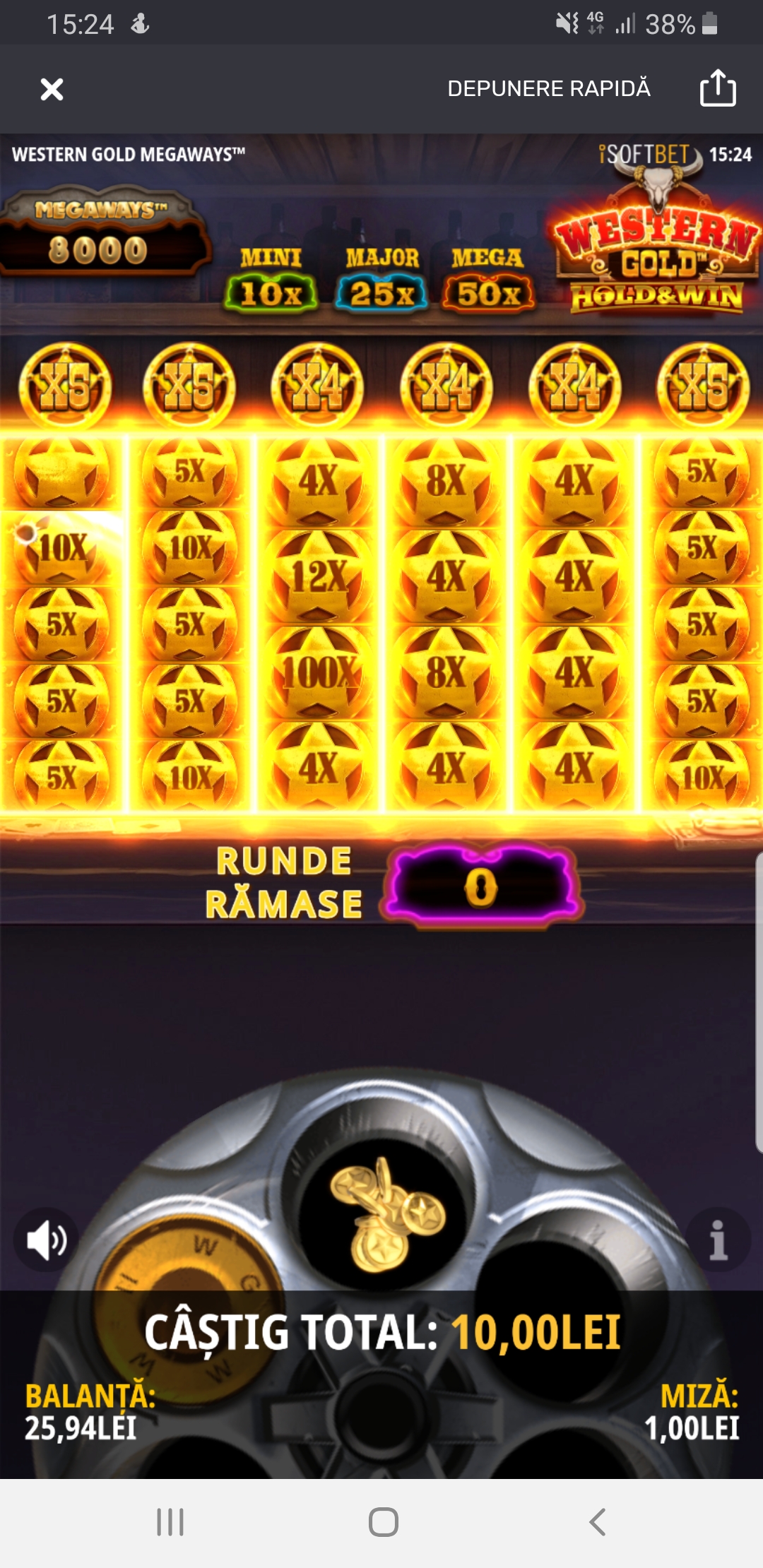Mute the game sound with the speaker icon
Screen dimensions: 763x1568
coord(47,1240)
